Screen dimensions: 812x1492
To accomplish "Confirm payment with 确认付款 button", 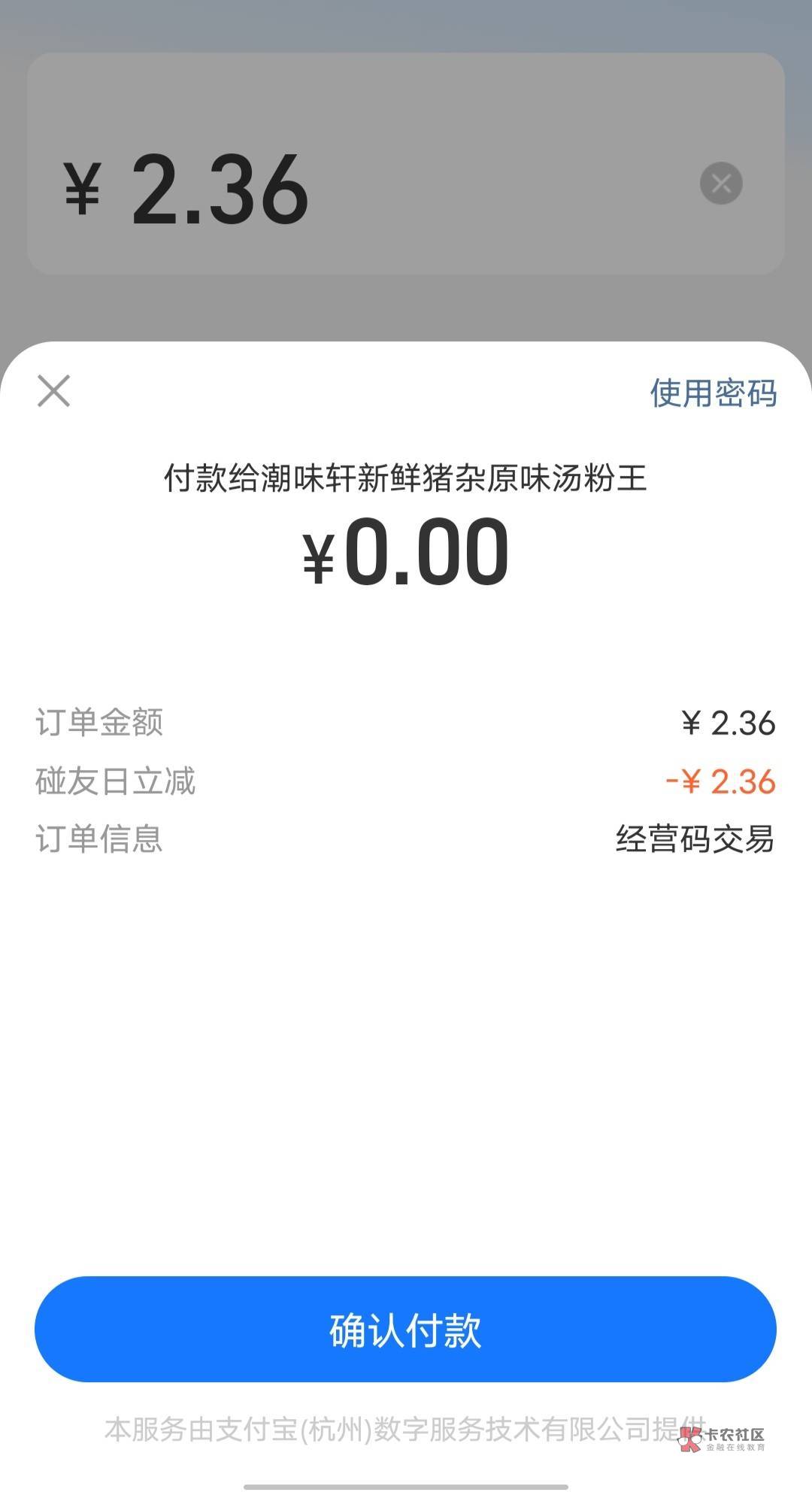I will click(x=405, y=1329).
